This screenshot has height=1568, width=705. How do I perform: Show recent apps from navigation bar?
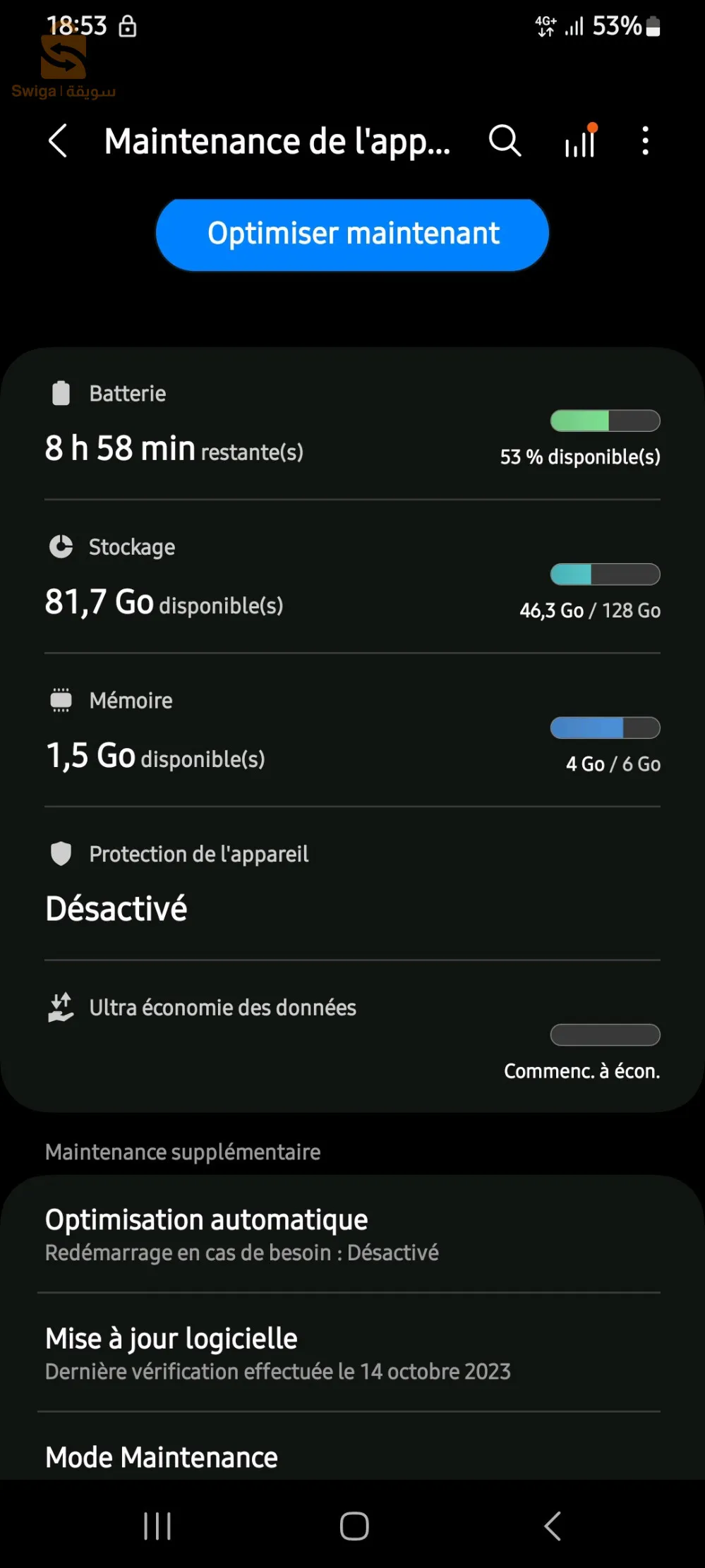click(157, 1526)
